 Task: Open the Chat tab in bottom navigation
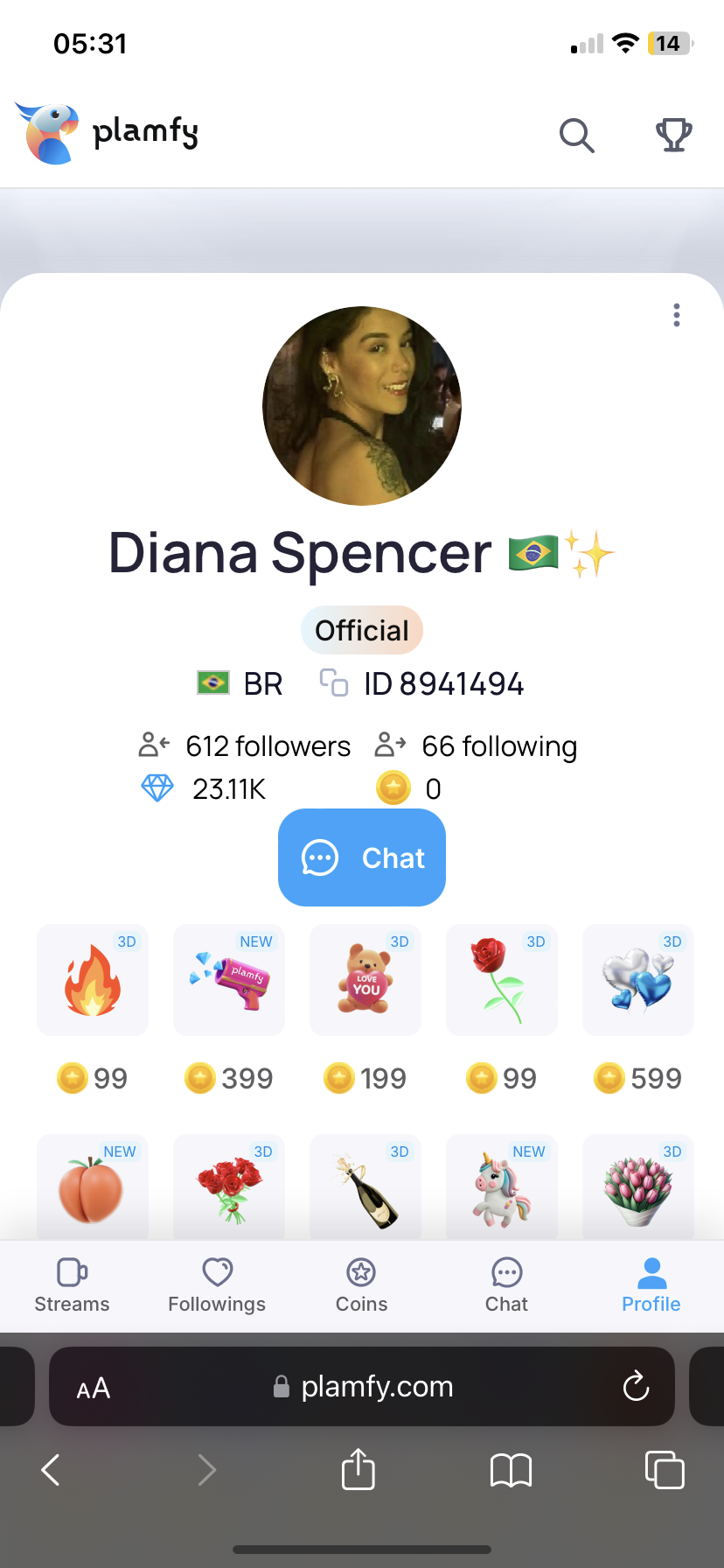506,1286
